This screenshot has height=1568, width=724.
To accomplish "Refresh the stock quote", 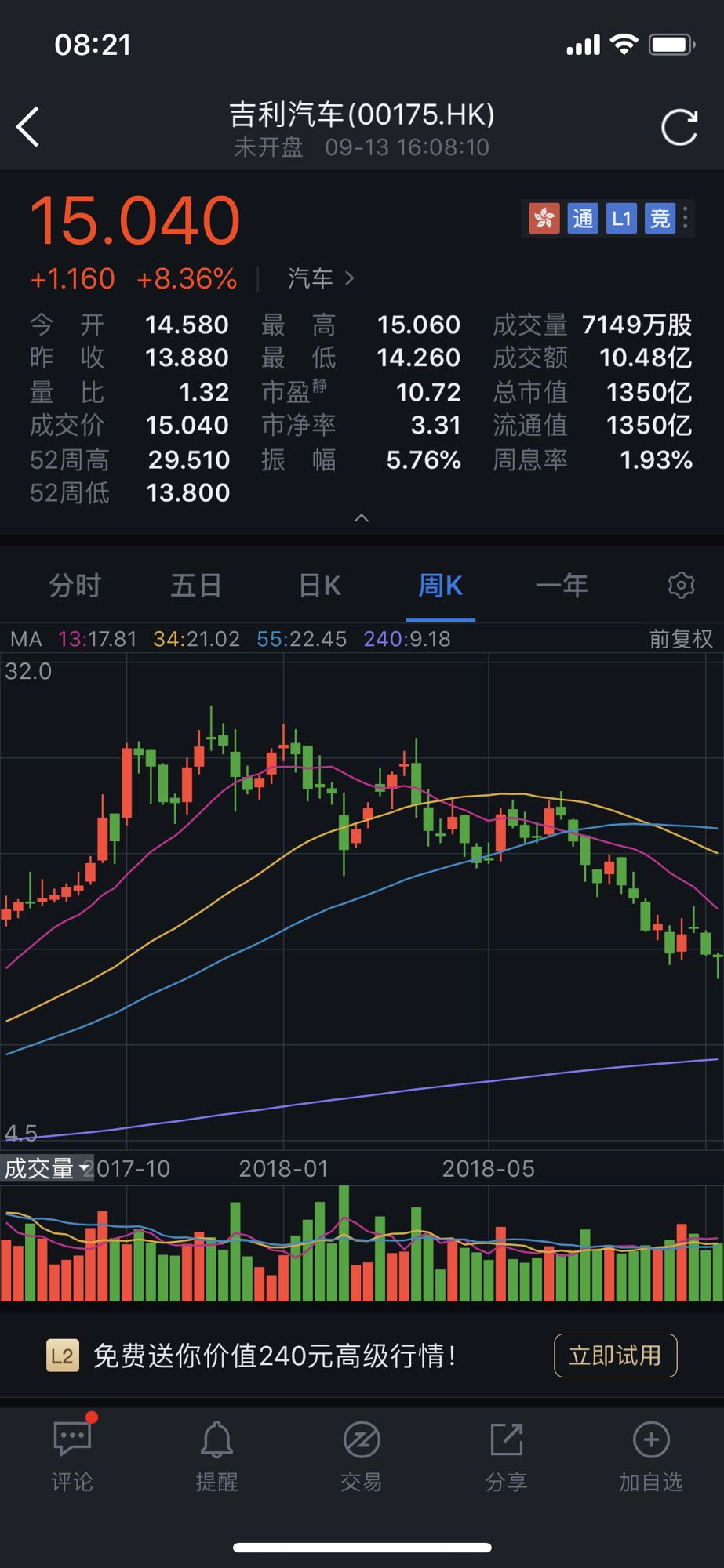I will tap(679, 128).
